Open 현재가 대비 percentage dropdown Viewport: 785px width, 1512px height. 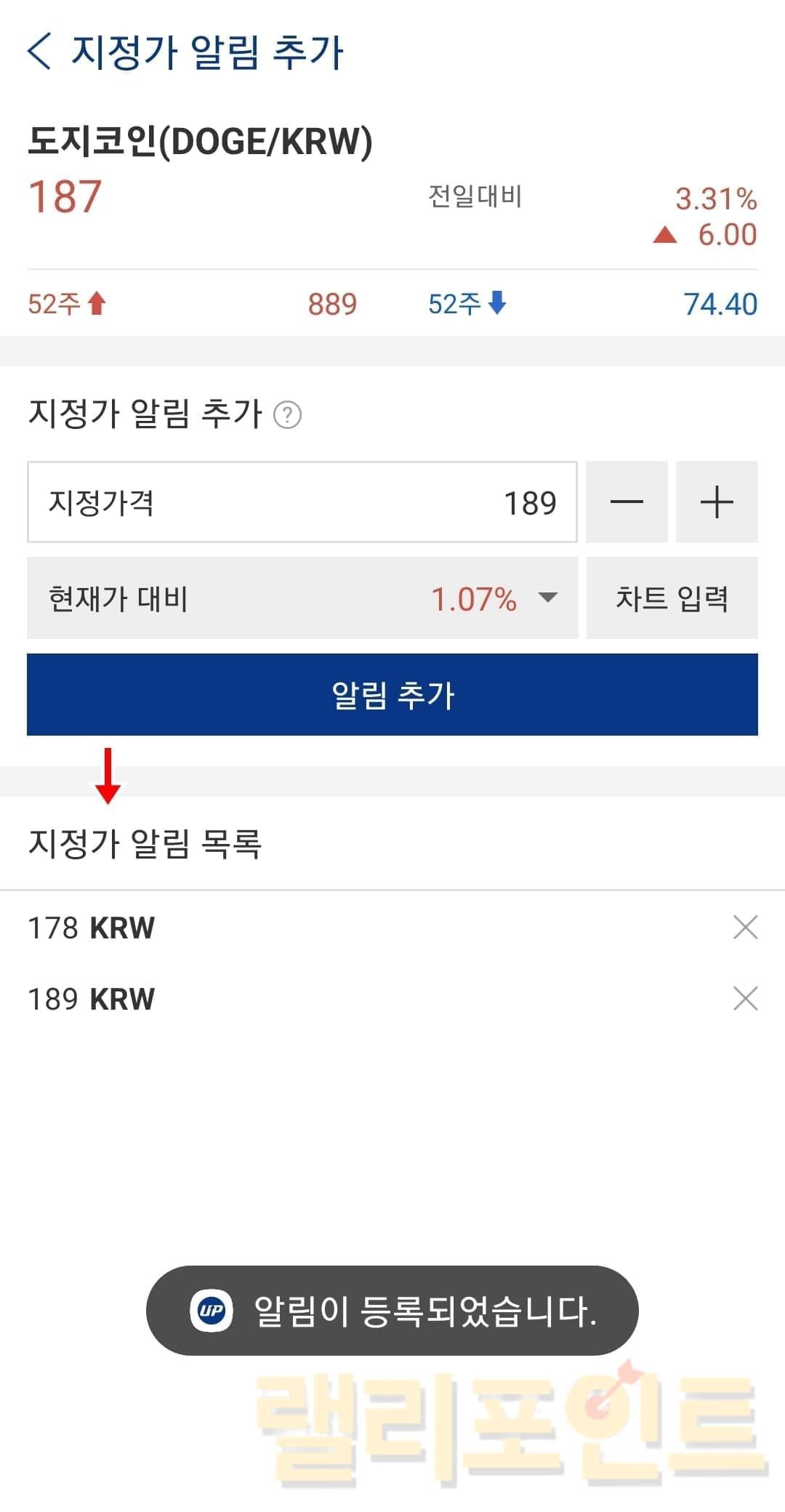(302, 598)
